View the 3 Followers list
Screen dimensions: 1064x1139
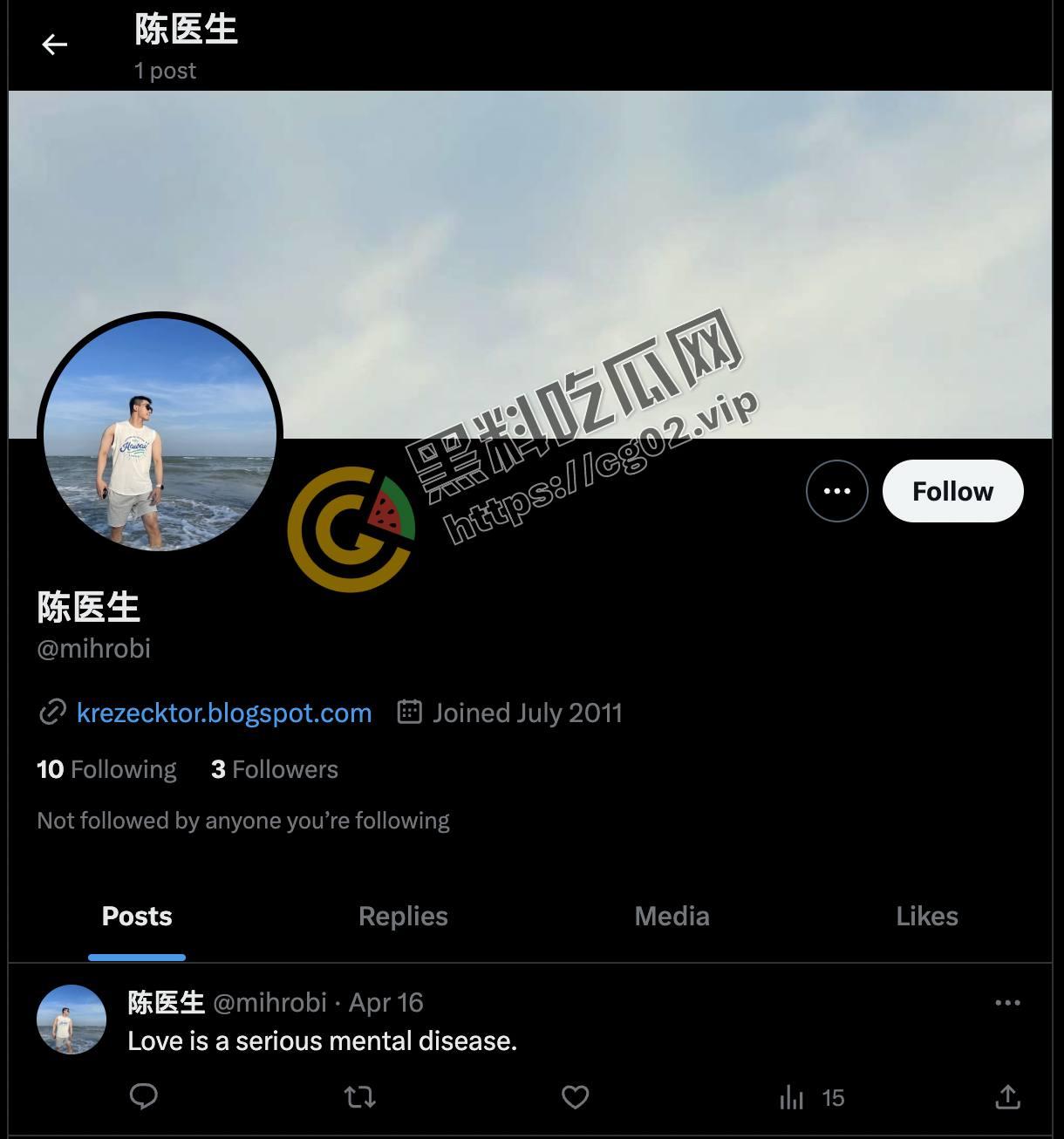coord(274,769)
